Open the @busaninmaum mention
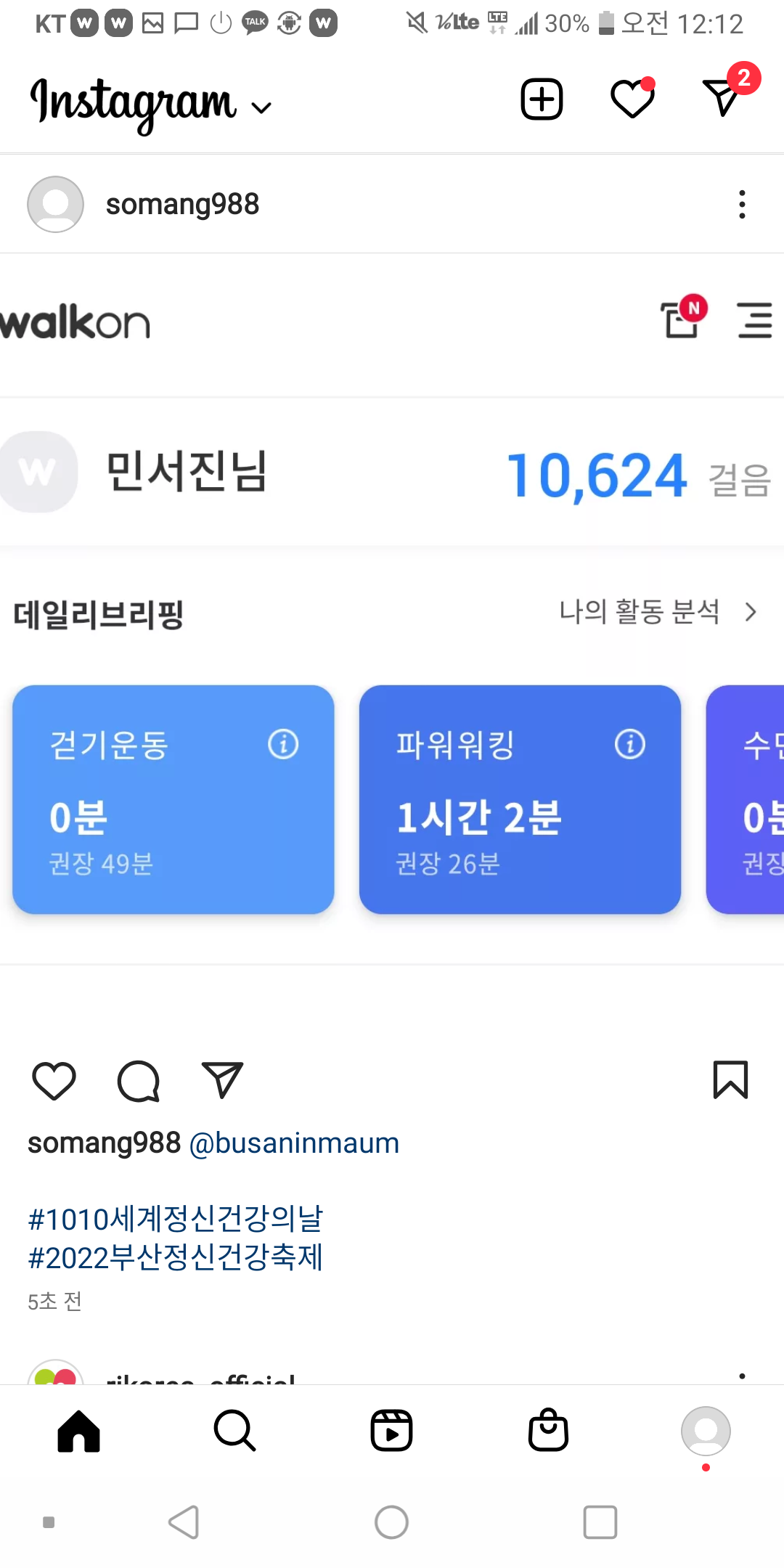The height and width of the screenshot is (1568, 784). coord(294,1143)
